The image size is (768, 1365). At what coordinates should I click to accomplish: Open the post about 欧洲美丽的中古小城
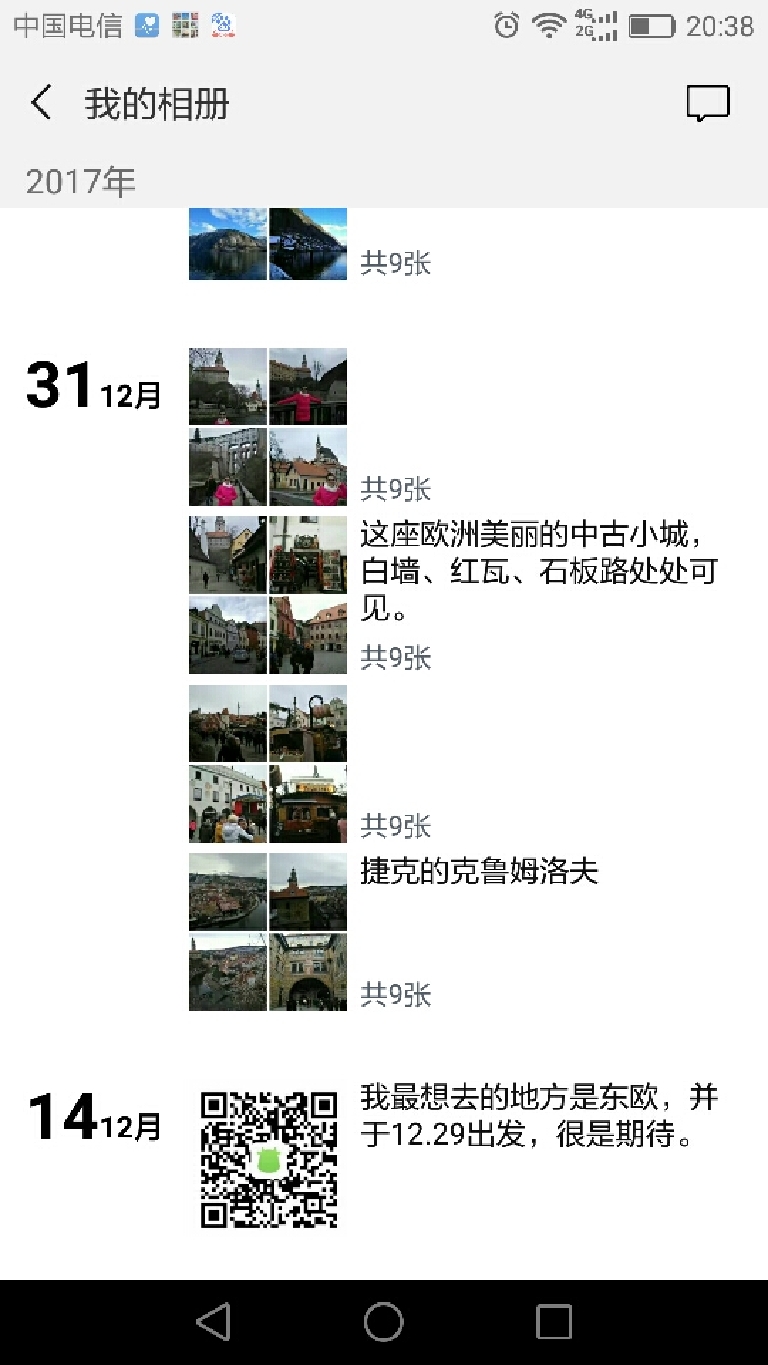(268, 595)
